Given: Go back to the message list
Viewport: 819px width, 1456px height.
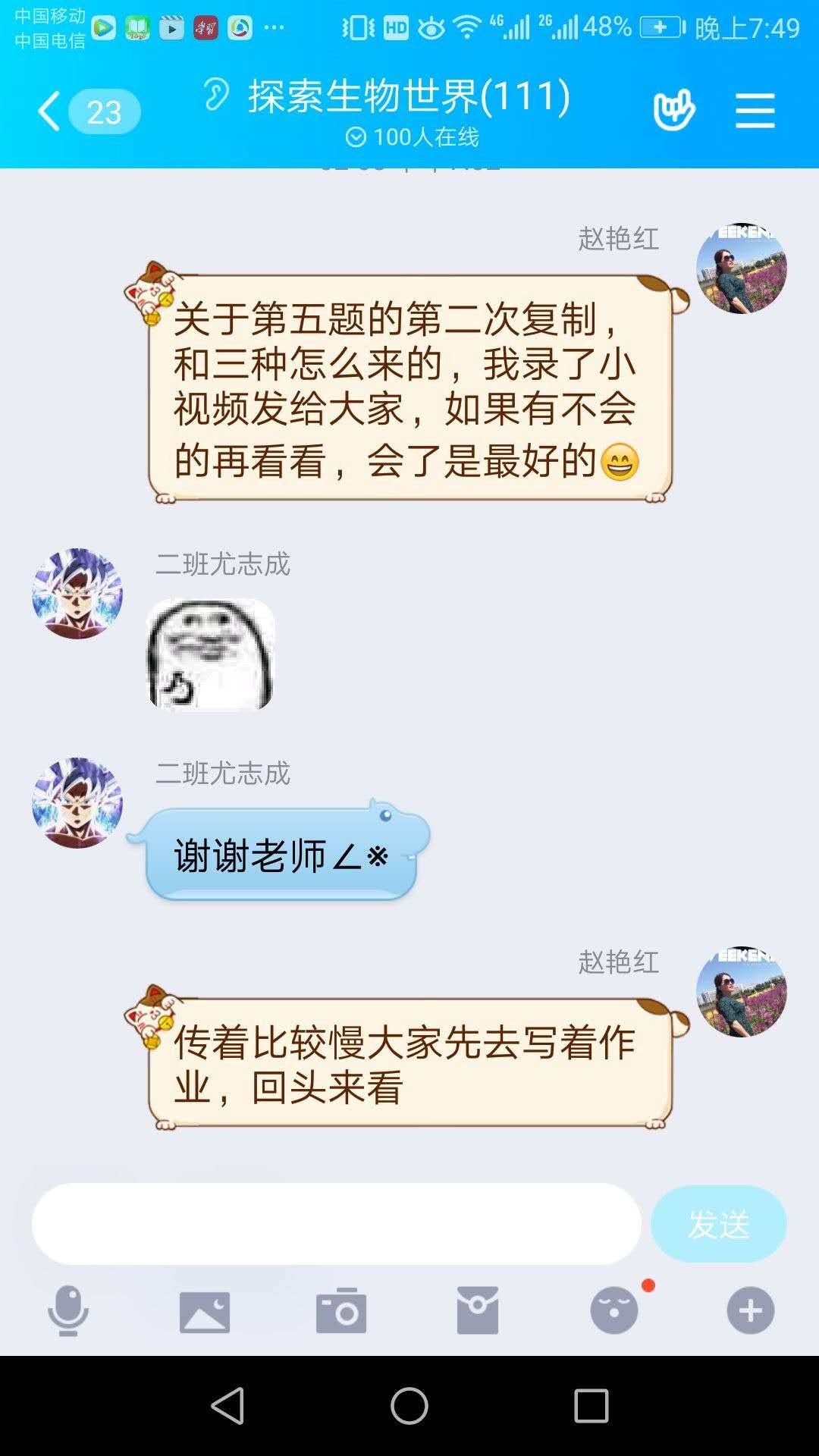Looking at the screenshot, I should (x=50, y=111).
